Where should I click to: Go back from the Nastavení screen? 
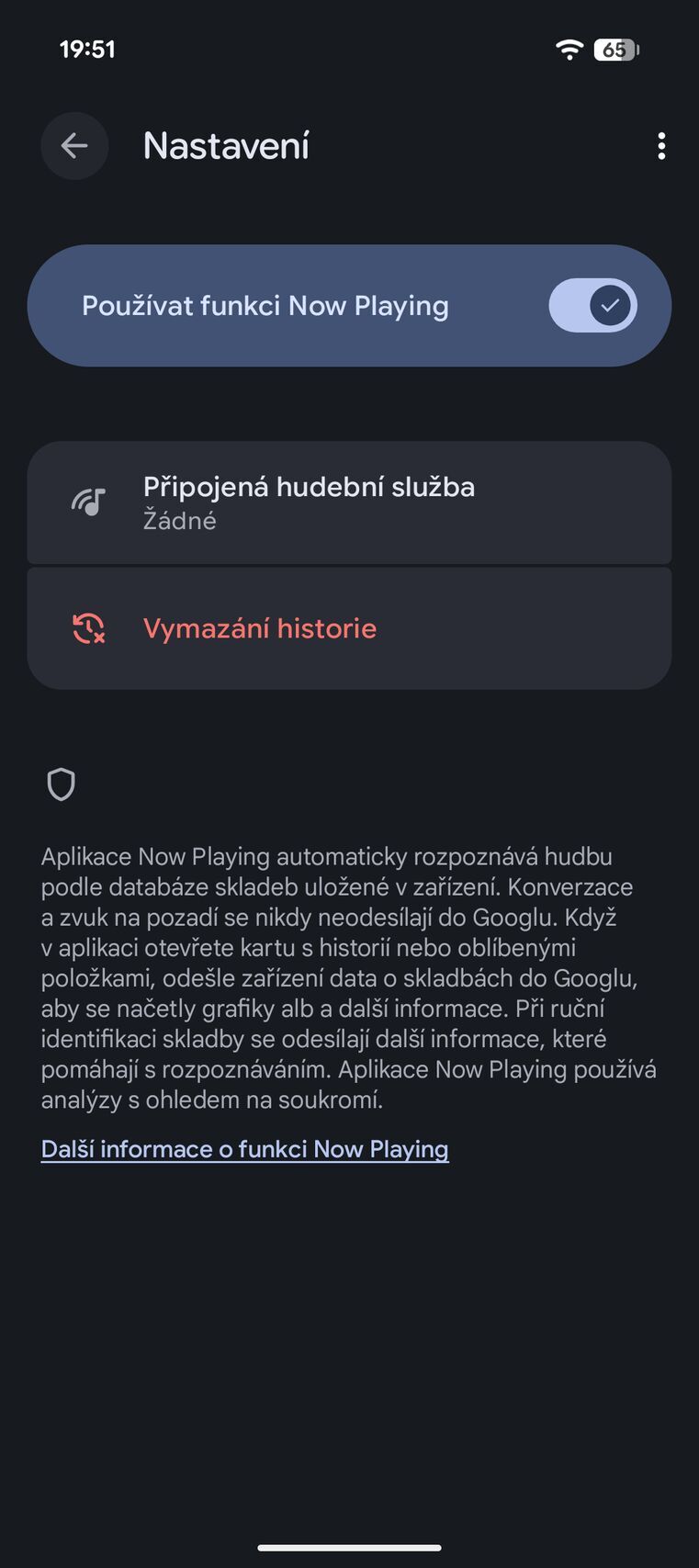click(74, 146)
